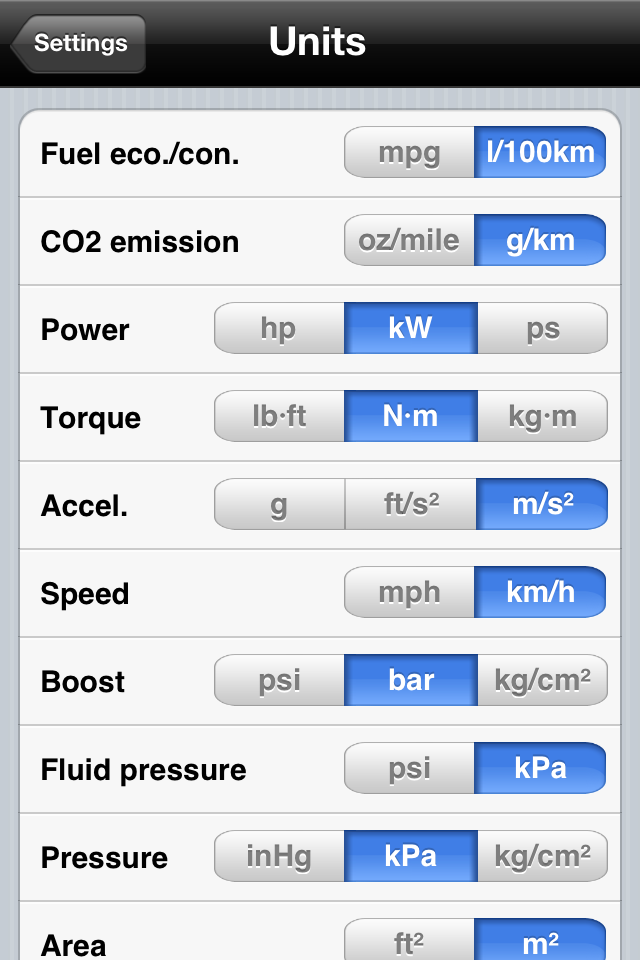Image resolution: width=640 pixels, height=960 pixels.
Task: Set boost unit to kg/cm²
Action: [542, 681]
